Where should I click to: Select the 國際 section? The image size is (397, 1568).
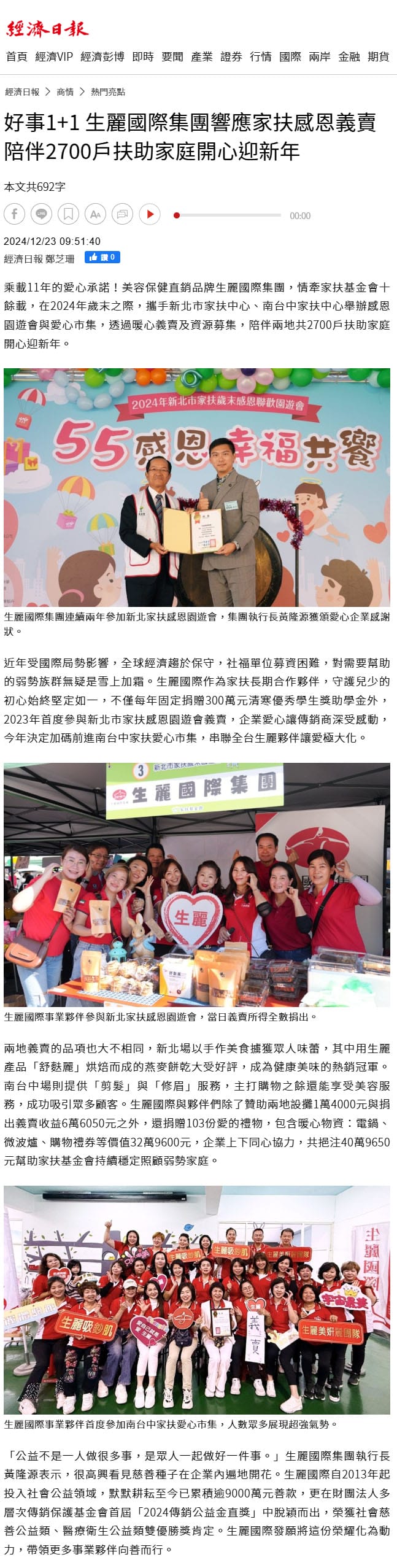pyautogui.click(x=290, y=56)
